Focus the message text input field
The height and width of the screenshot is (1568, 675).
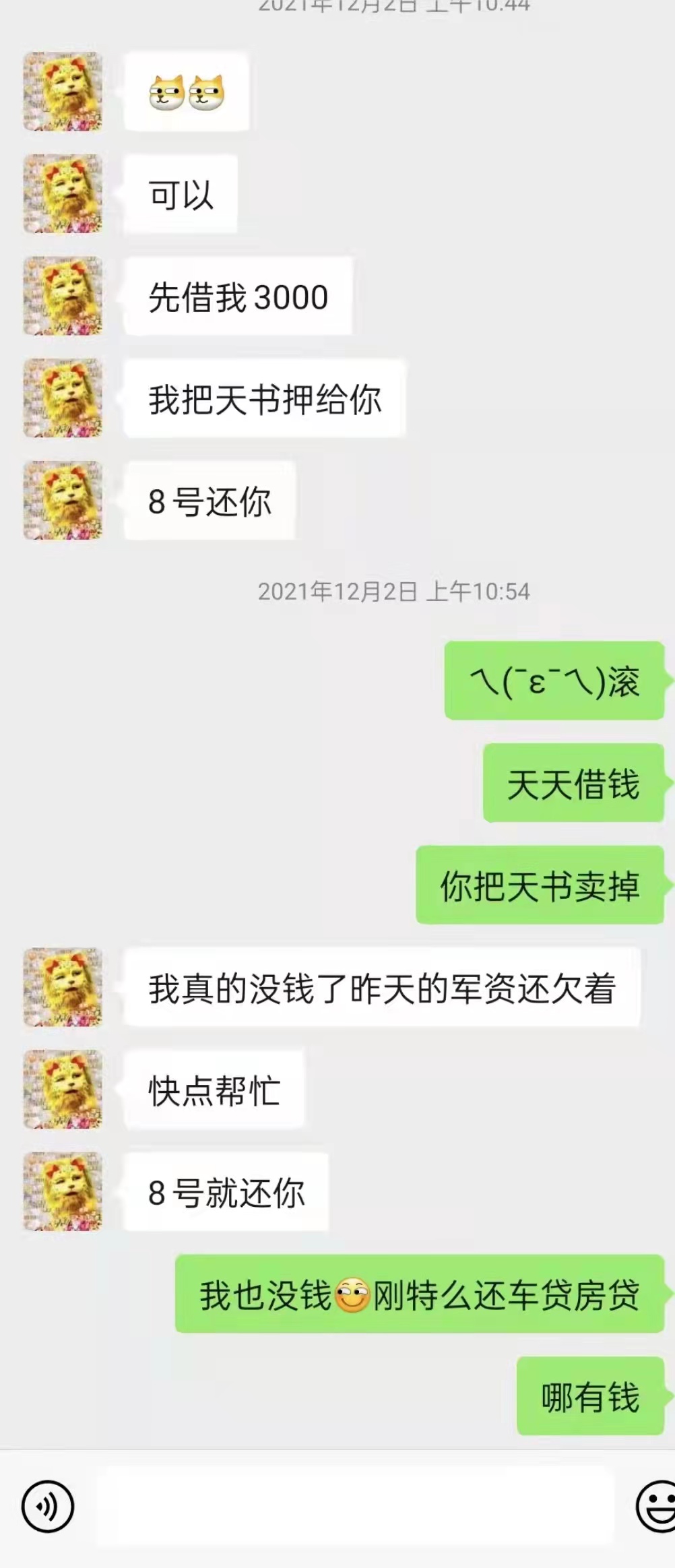355,1506
